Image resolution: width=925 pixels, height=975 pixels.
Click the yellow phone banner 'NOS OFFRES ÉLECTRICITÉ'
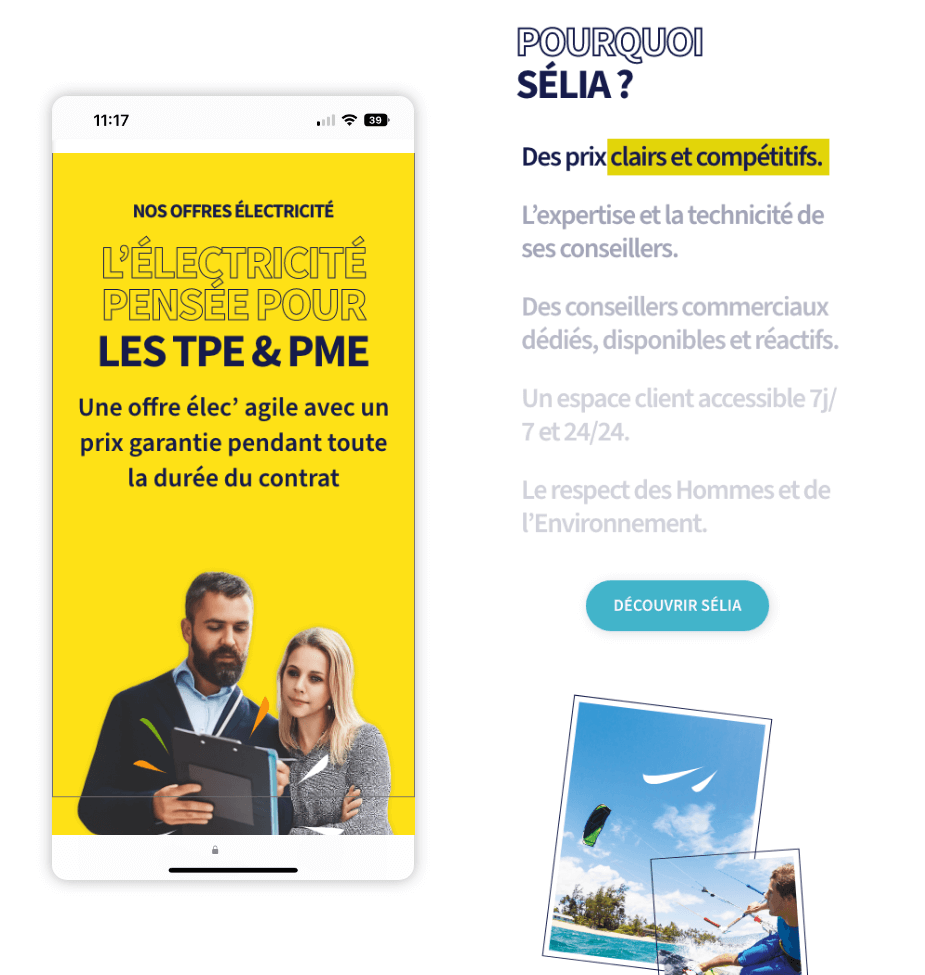[233, 212]
